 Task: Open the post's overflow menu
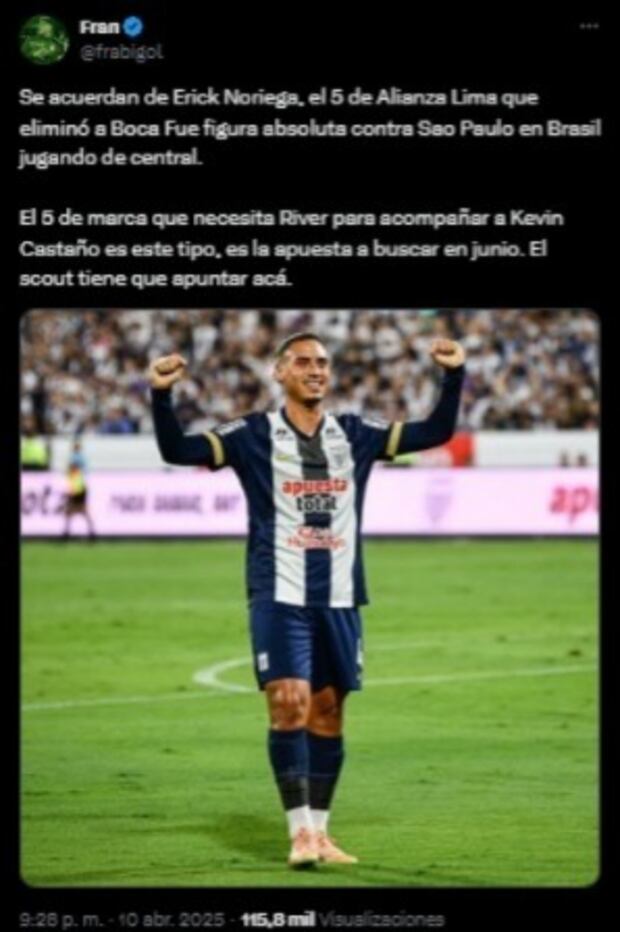(x=589, y=26)
